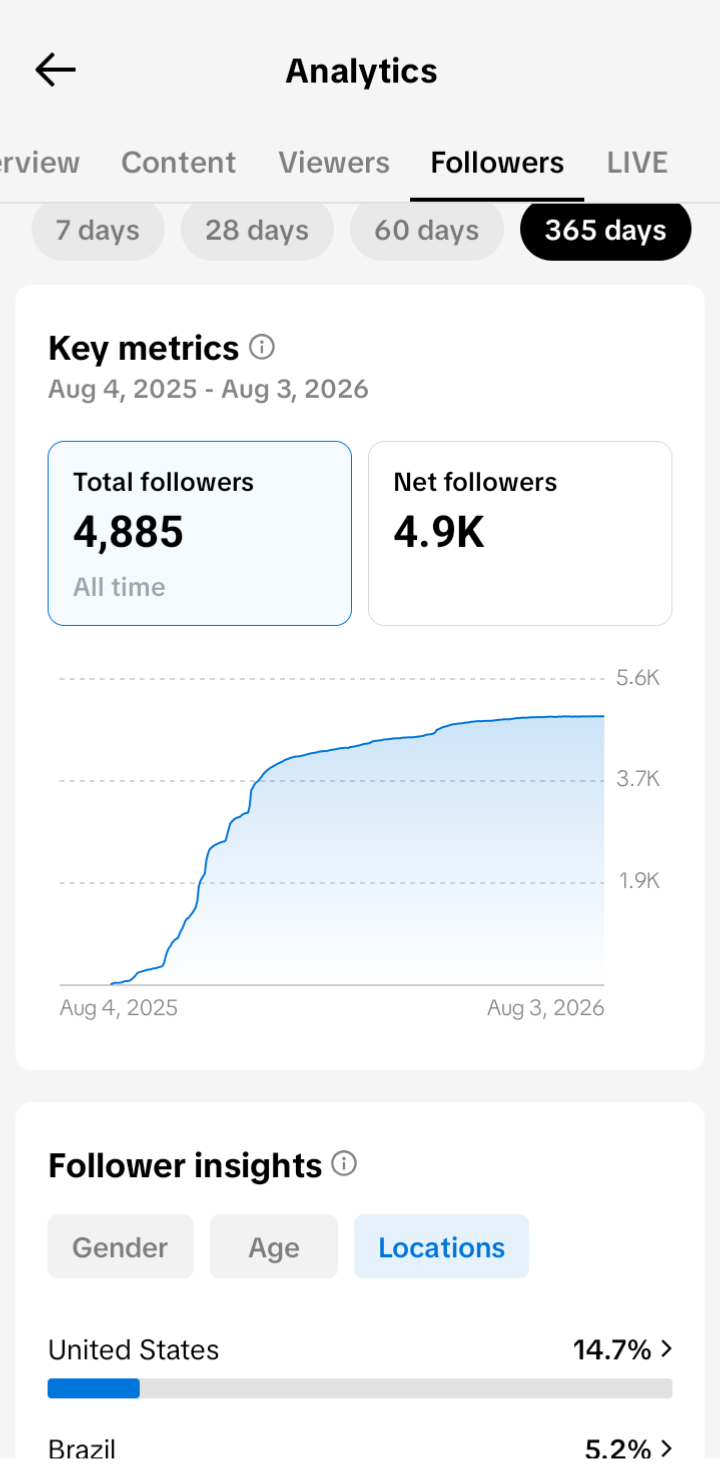
Task: Open the Key metrics info icon
Action: coord(261,347)
